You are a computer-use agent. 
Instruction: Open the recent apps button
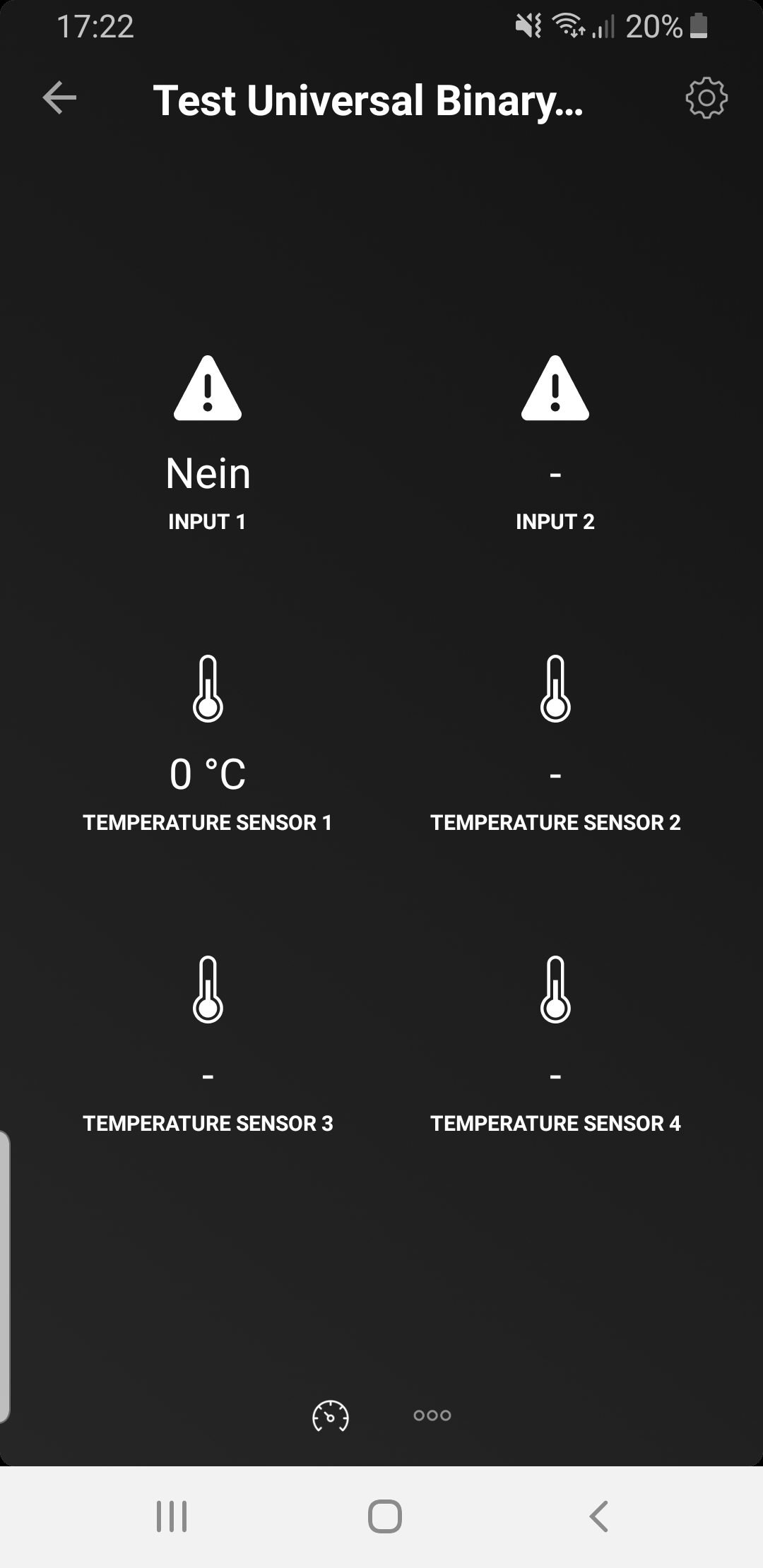[x=172, y=1516]
